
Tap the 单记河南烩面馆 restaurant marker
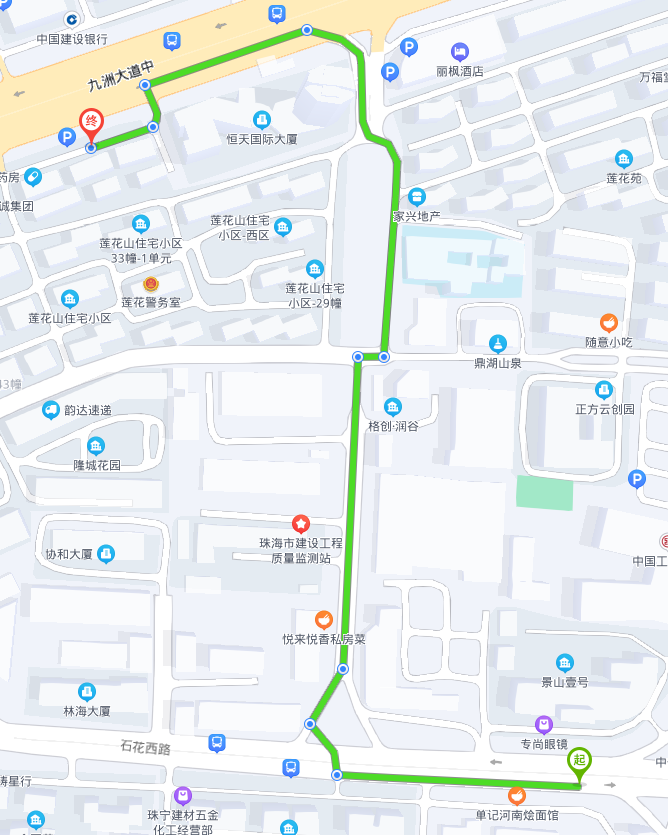tap(517, 796)
